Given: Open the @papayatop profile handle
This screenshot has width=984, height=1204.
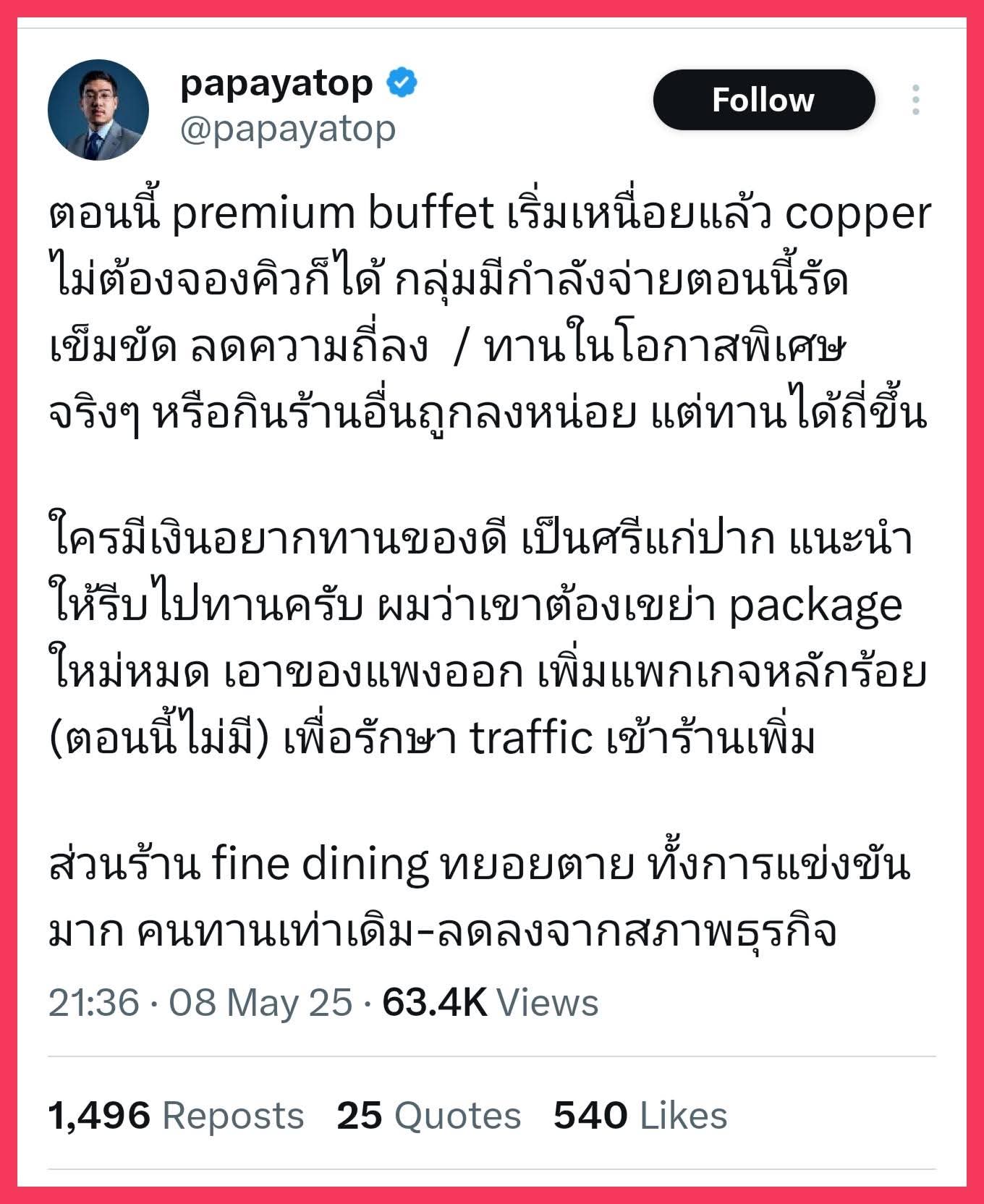Looking at the screenshot, I should [287, 130].
